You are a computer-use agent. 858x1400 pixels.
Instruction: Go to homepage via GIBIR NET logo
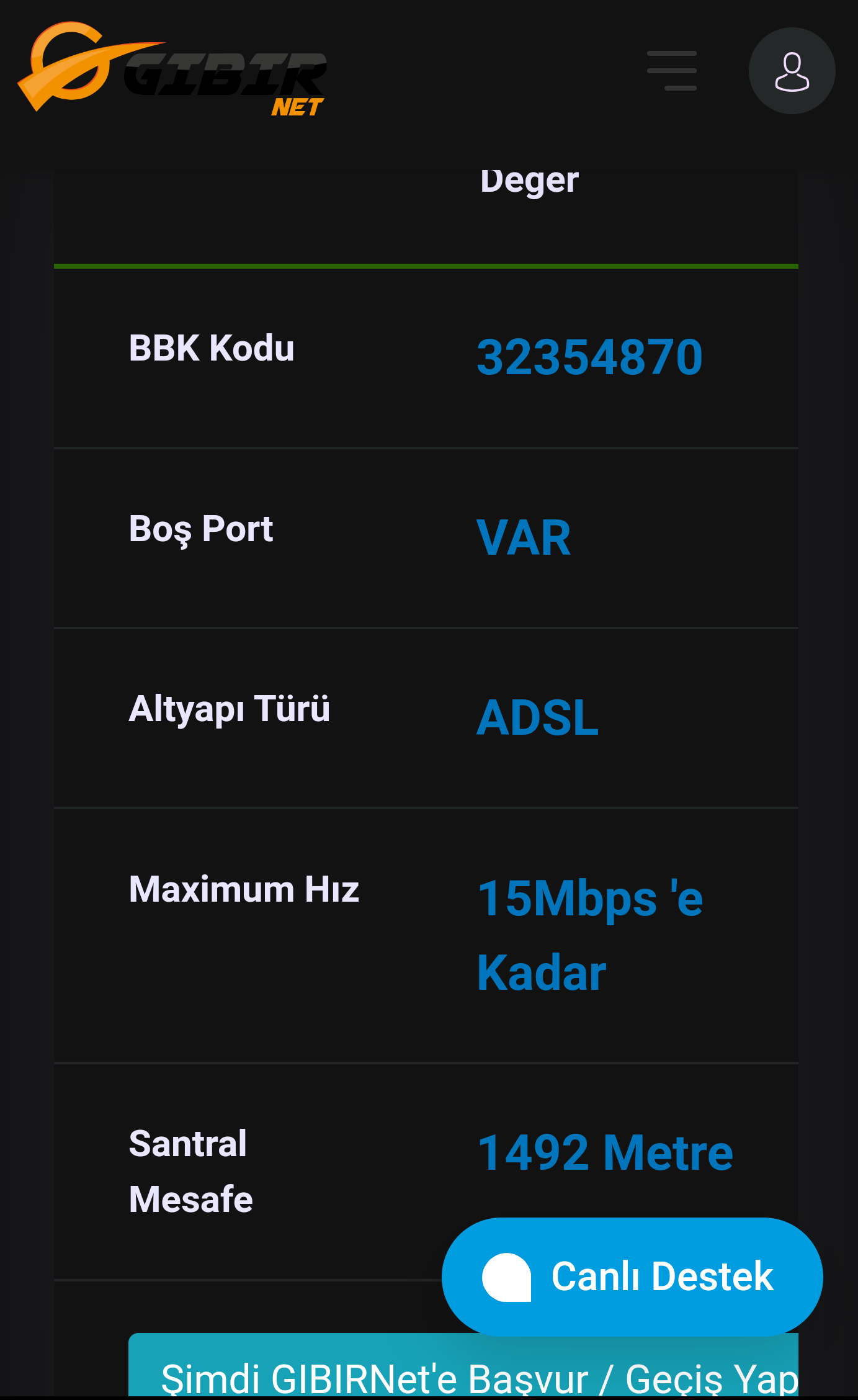[172, 70]
